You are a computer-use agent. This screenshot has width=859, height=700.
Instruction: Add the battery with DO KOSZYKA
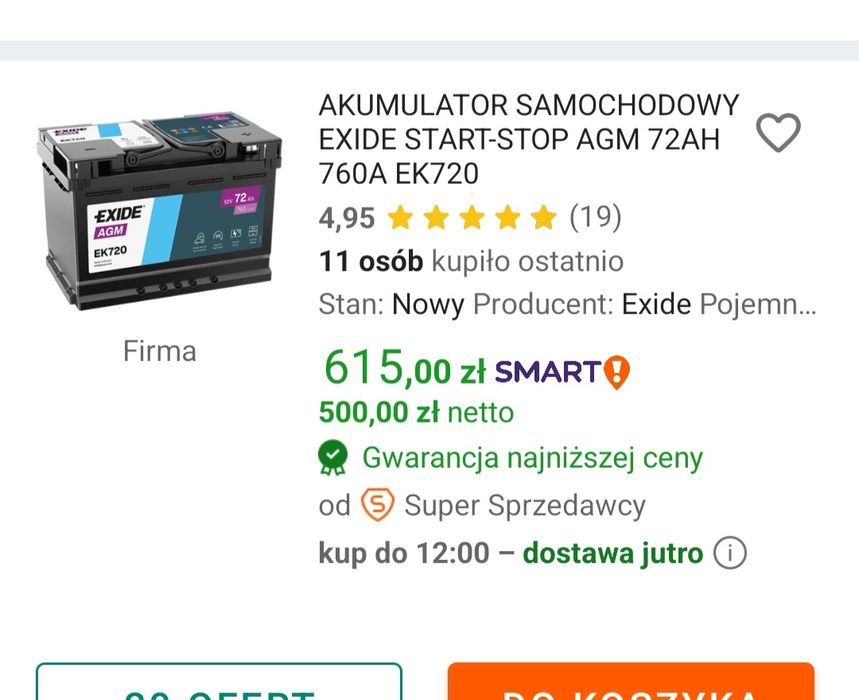(x=630, y=684)
